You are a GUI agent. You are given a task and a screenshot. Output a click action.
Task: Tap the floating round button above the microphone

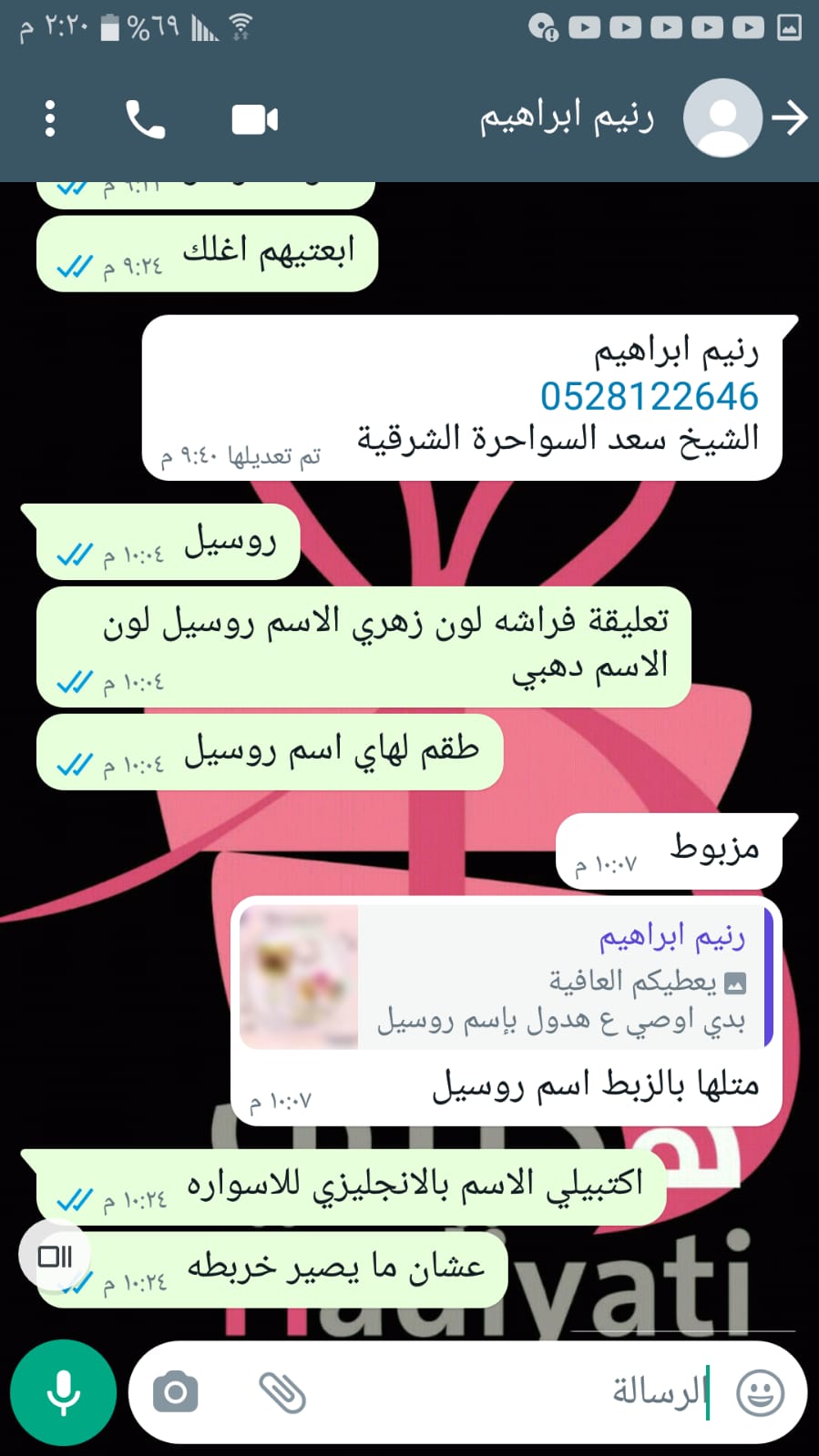pos(55,1257)
